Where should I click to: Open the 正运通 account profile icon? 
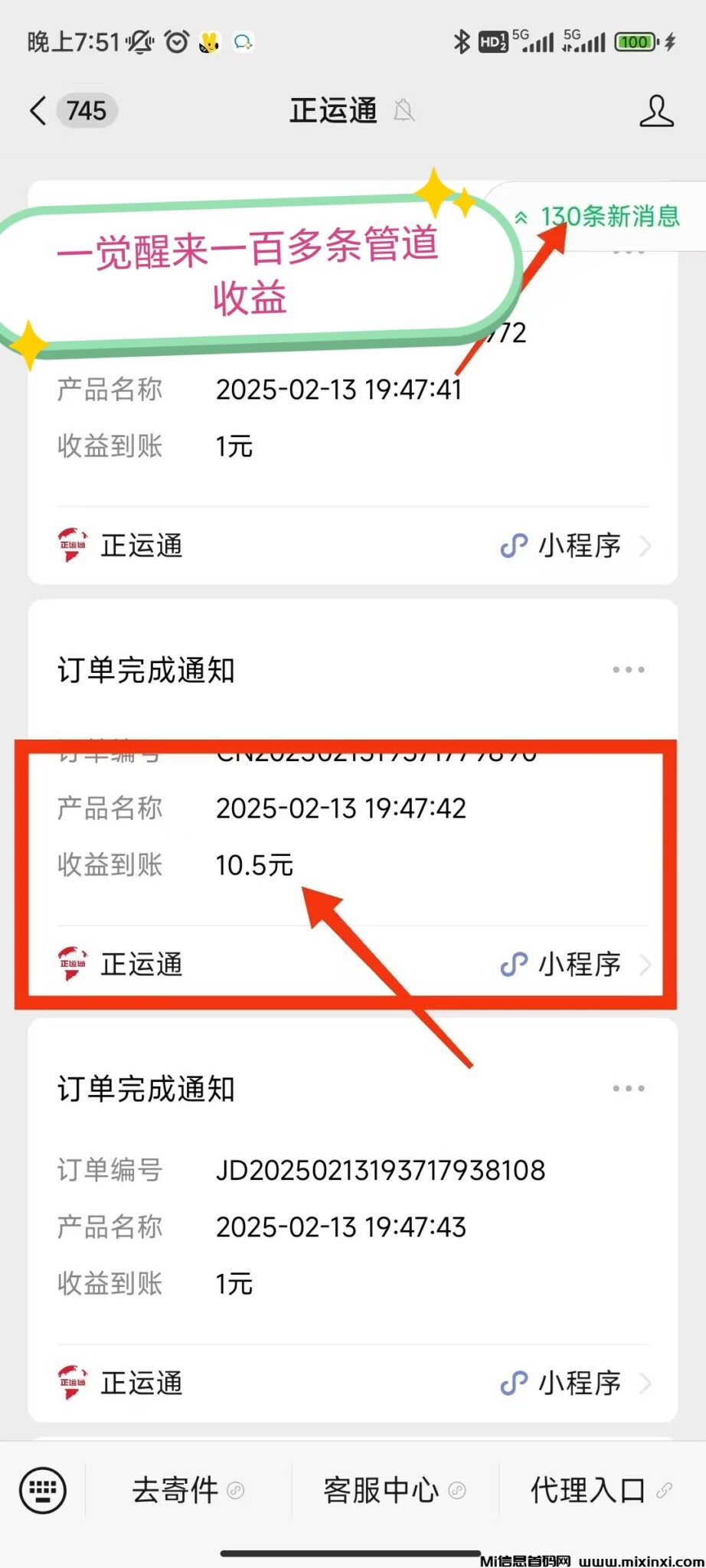[656, 111]
